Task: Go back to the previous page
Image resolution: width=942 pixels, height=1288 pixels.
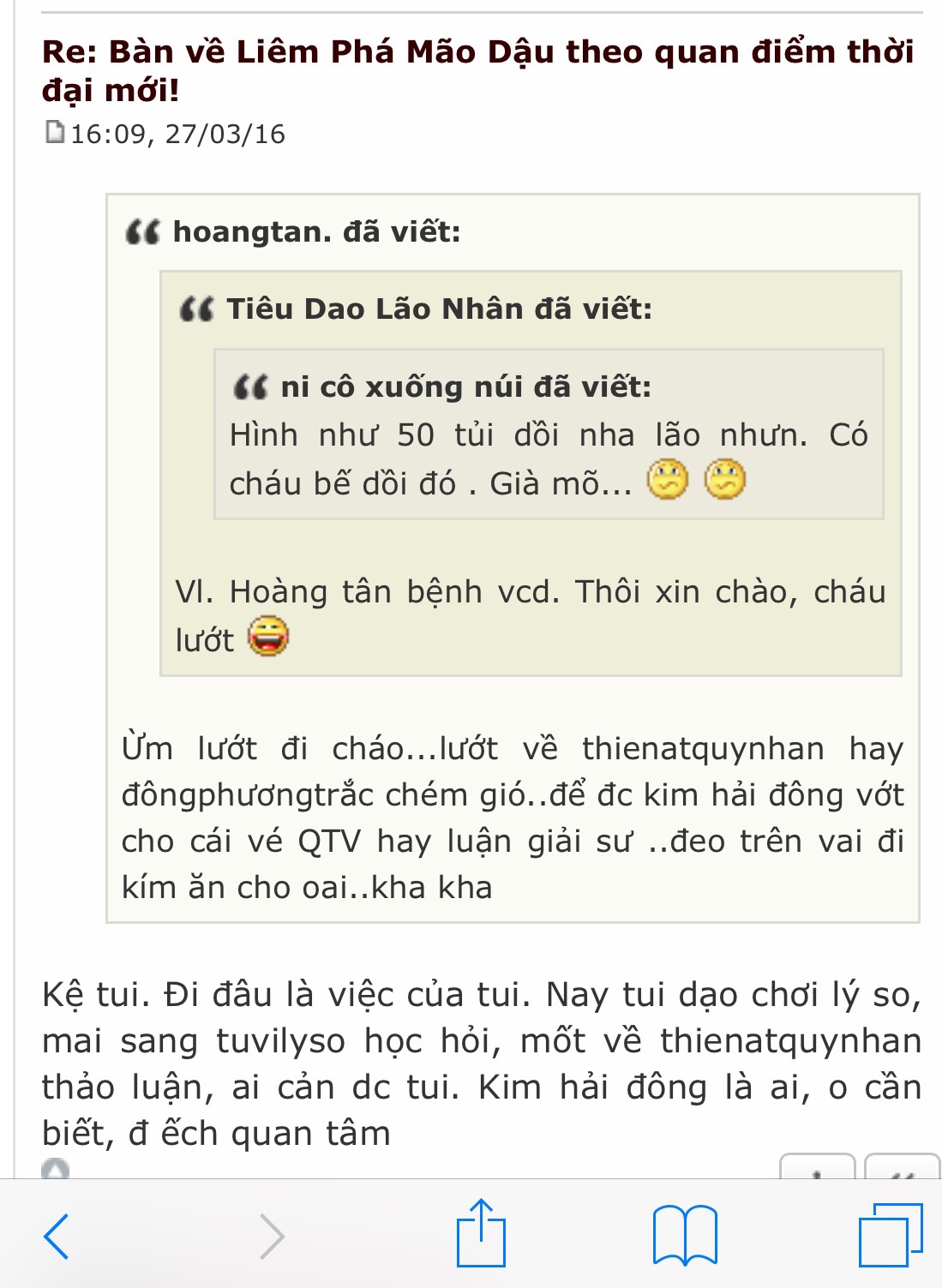Action: pyautogui.click(x=57, y=1235)
